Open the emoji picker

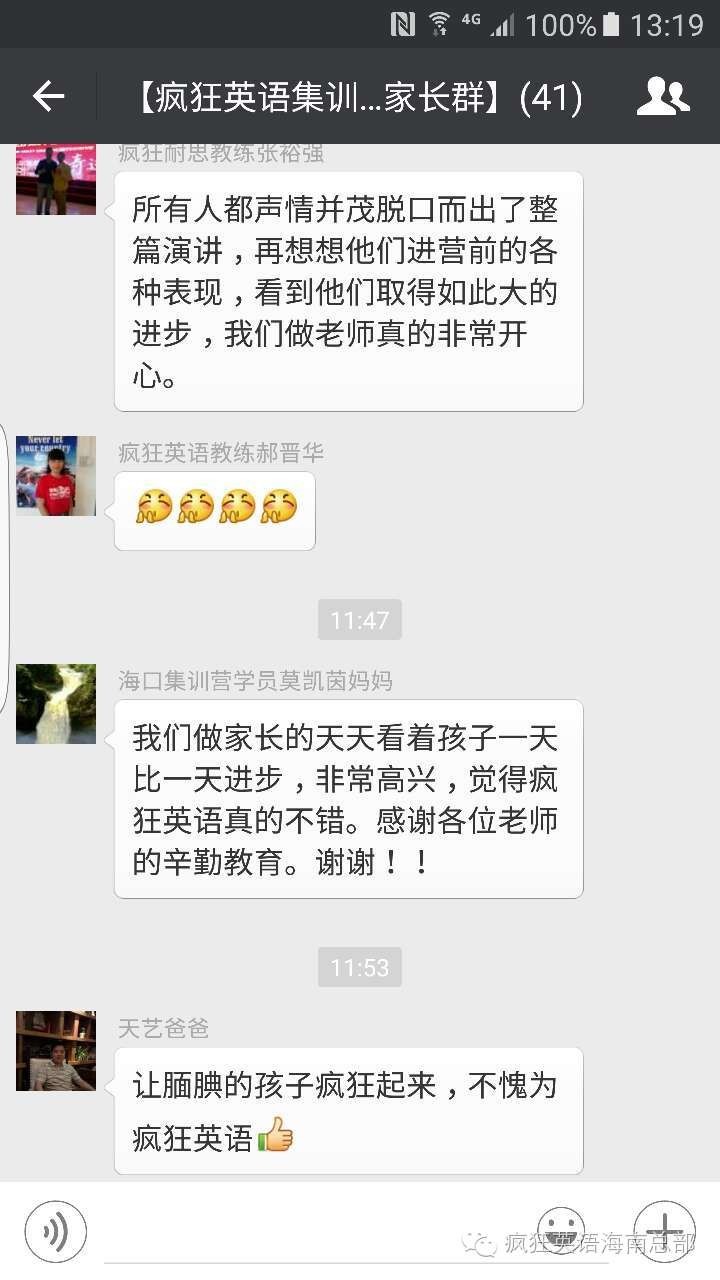(561, 1229)
